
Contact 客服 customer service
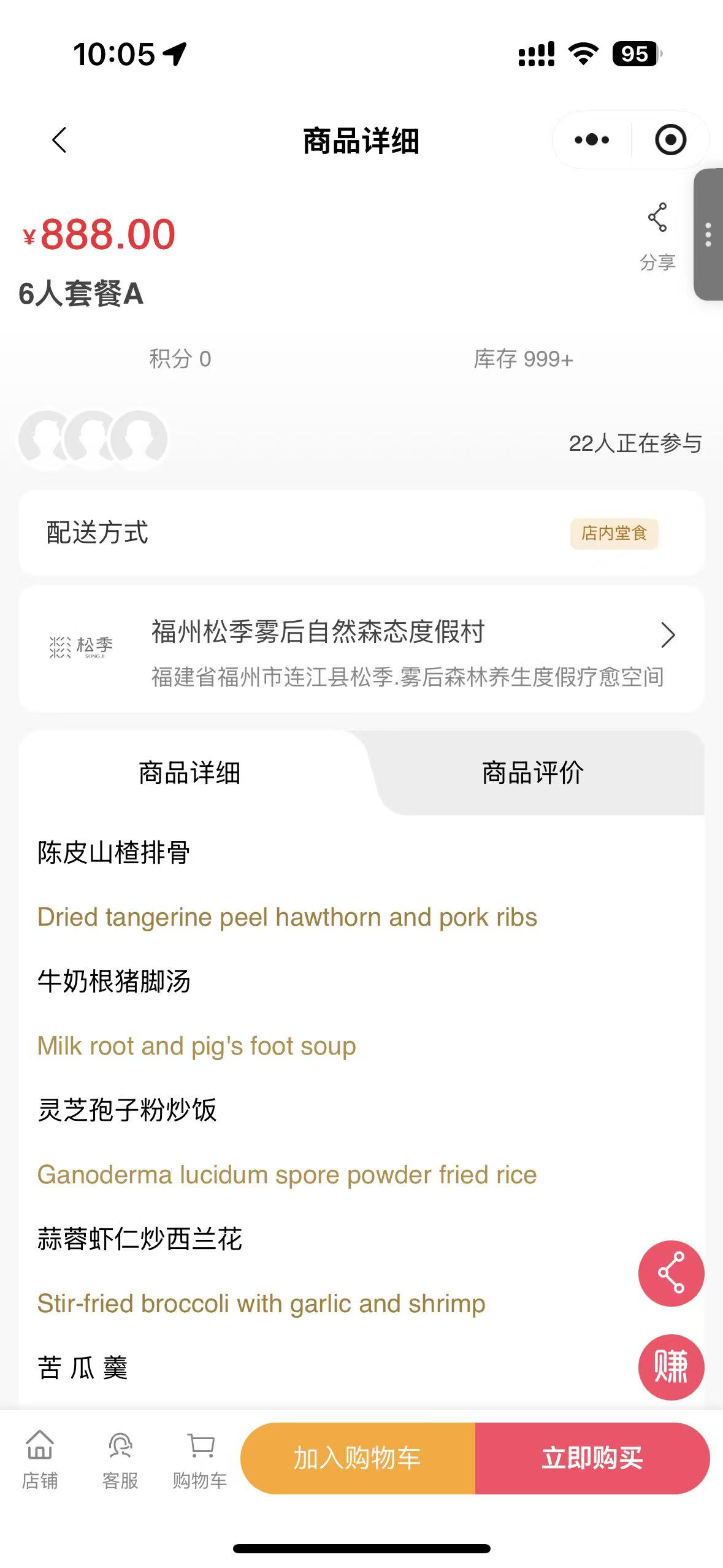click(x=120, y=1459)
